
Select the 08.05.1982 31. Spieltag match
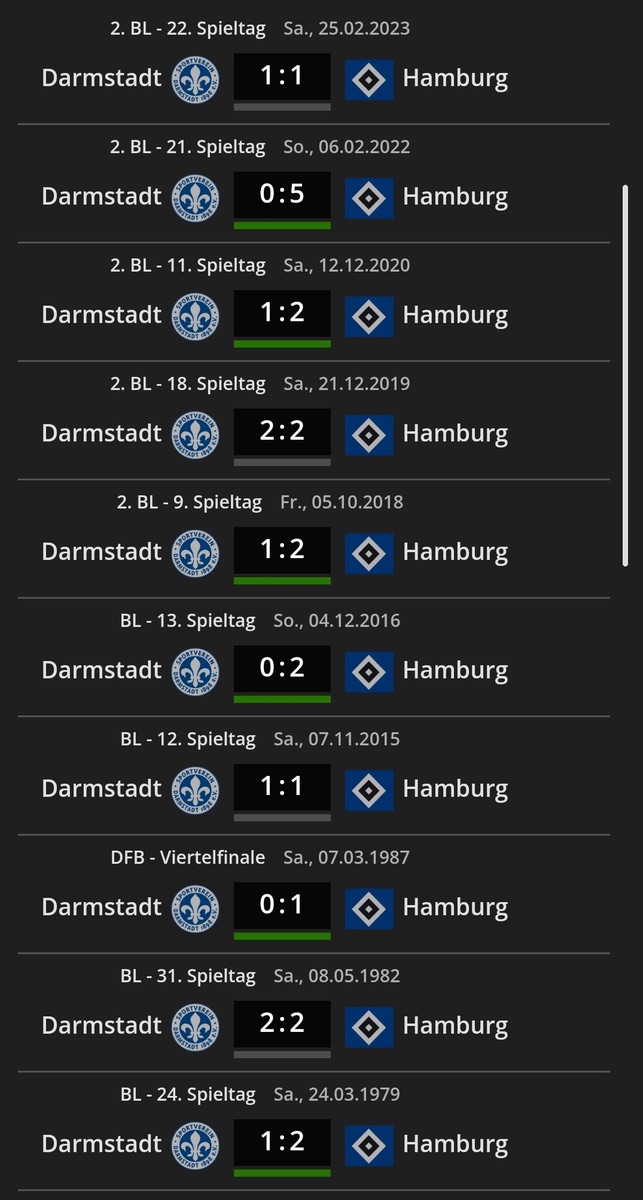point(282,1025)
